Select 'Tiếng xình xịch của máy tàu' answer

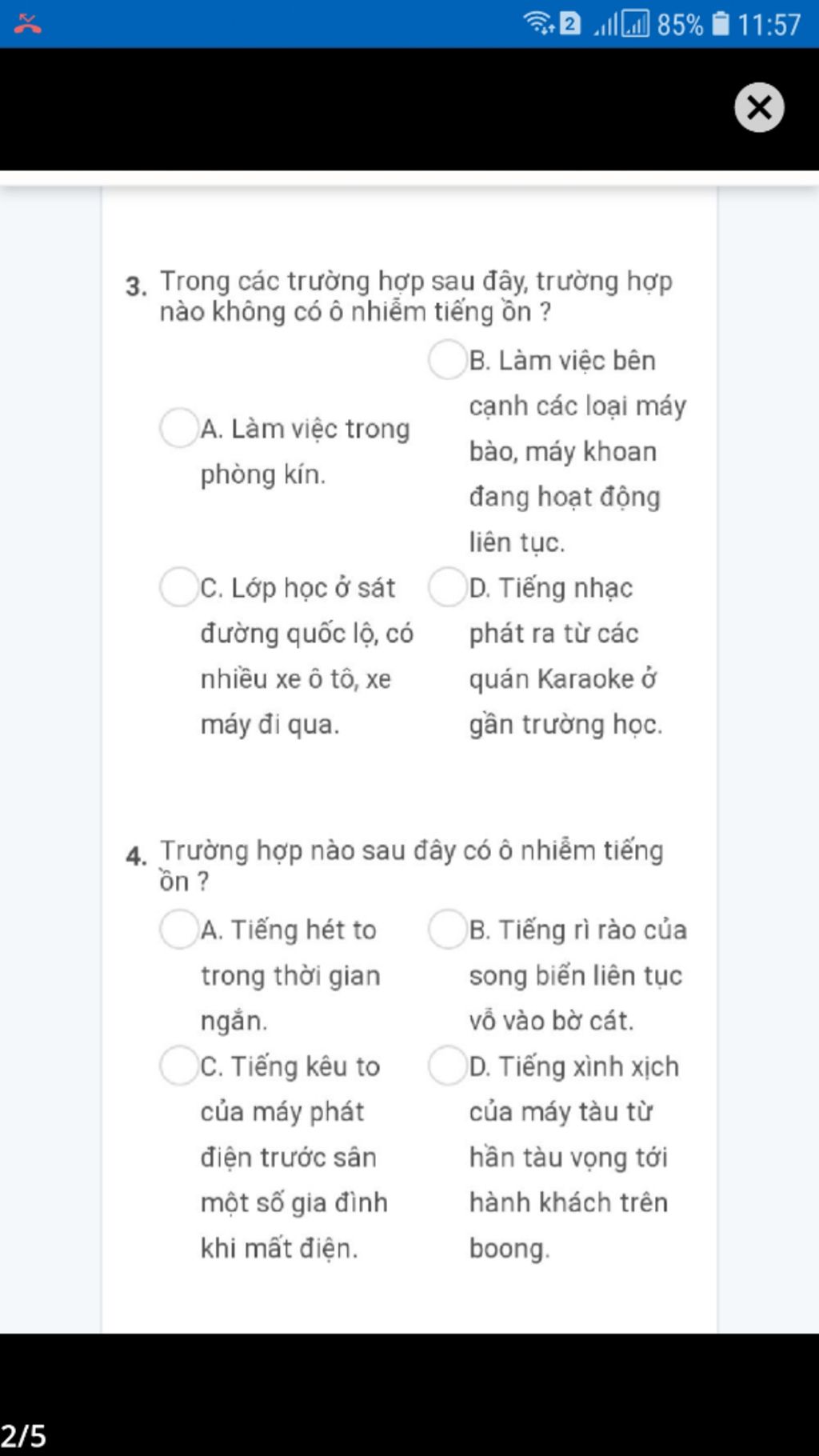(447, 1066)
